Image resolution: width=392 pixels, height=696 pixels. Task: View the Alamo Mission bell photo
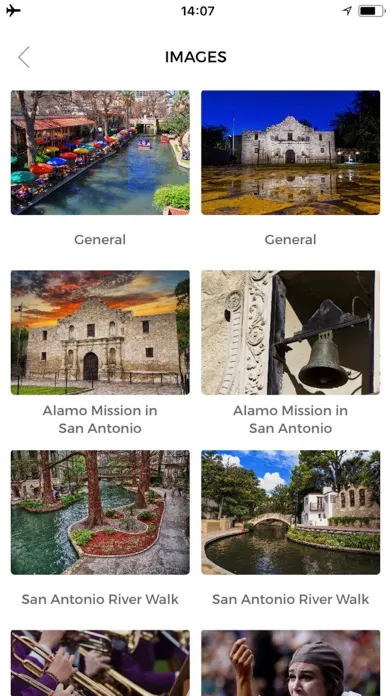[x=290, y=332]
